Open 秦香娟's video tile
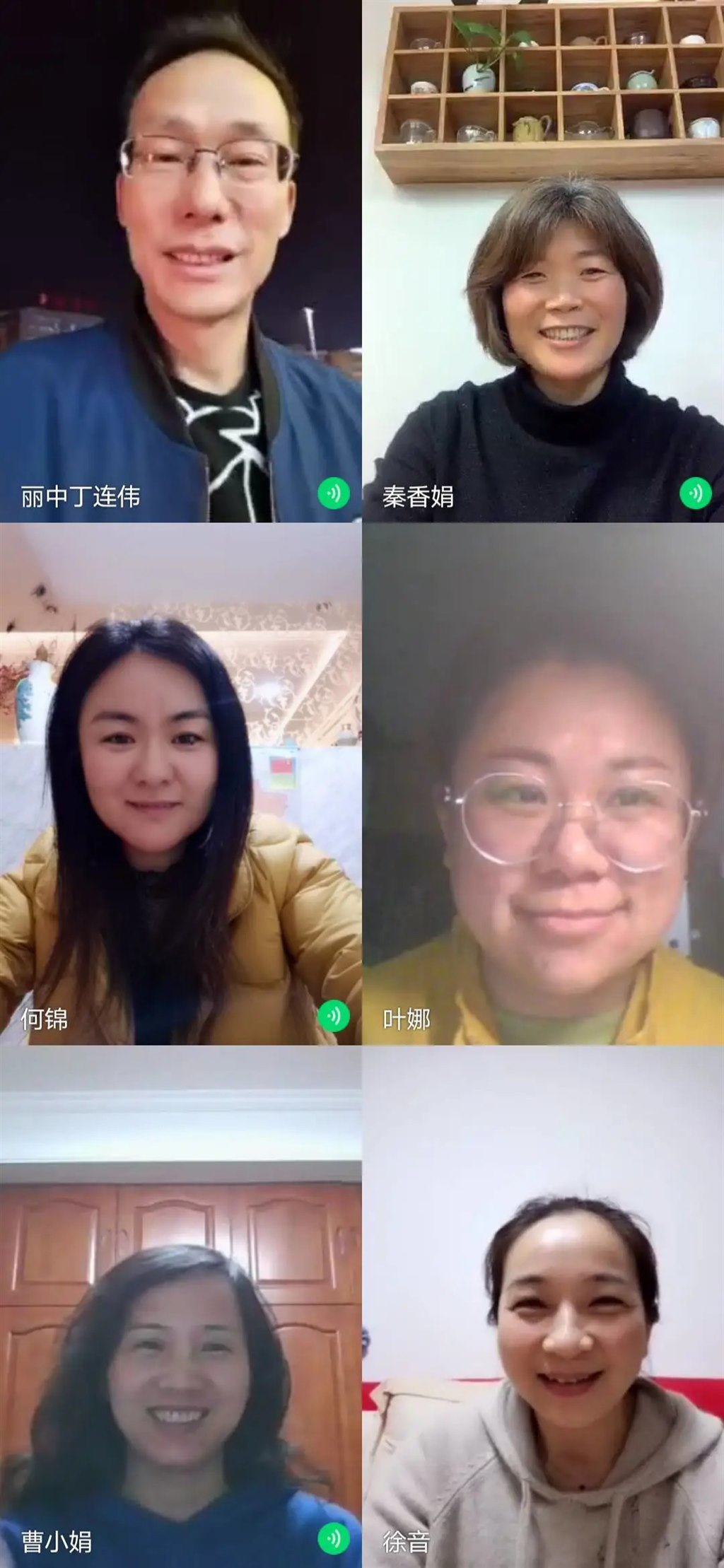This screenshot has width=724, height=1568. click(x=543, y=262)
